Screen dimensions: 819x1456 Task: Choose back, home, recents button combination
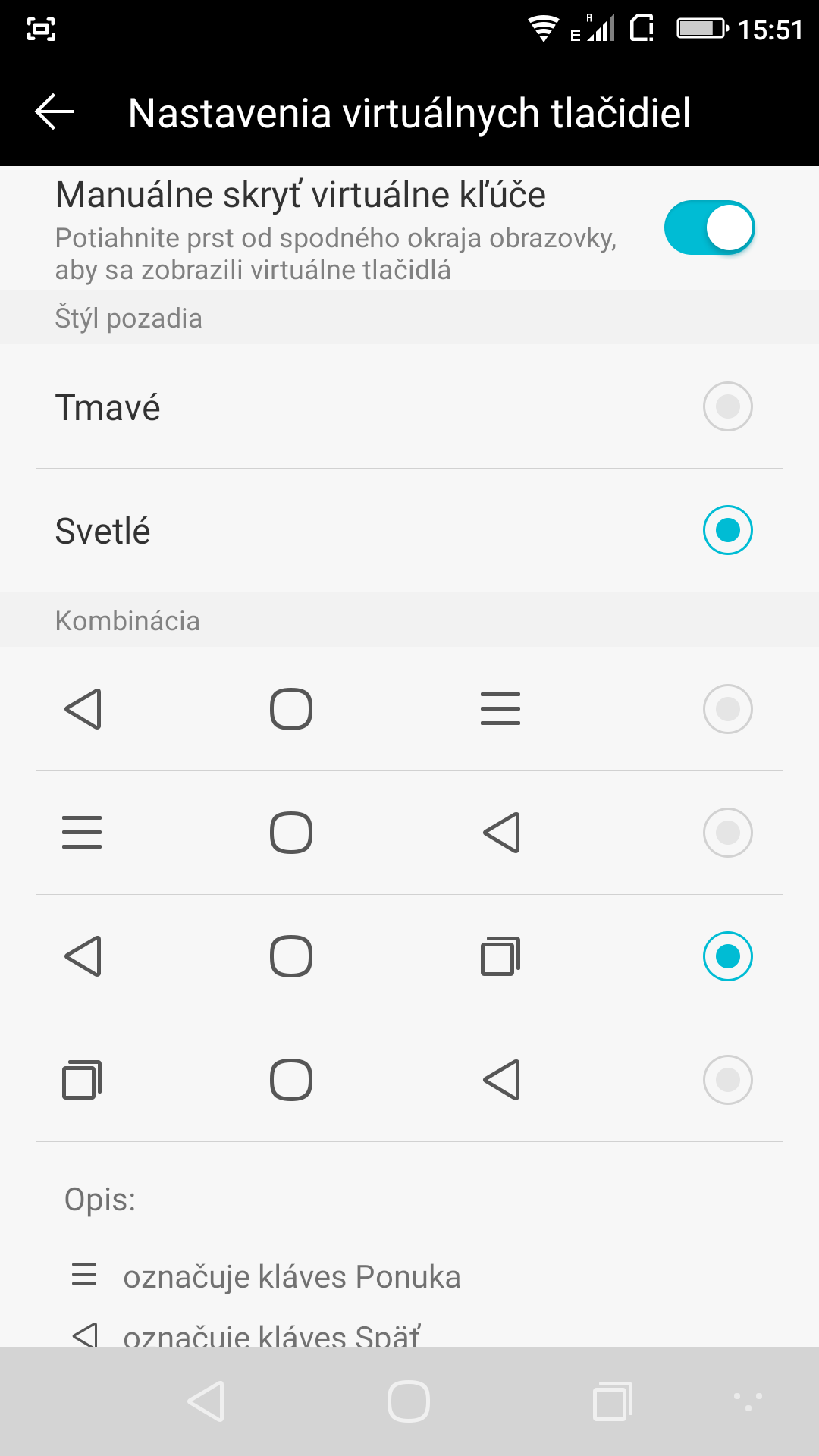[409, 956]
